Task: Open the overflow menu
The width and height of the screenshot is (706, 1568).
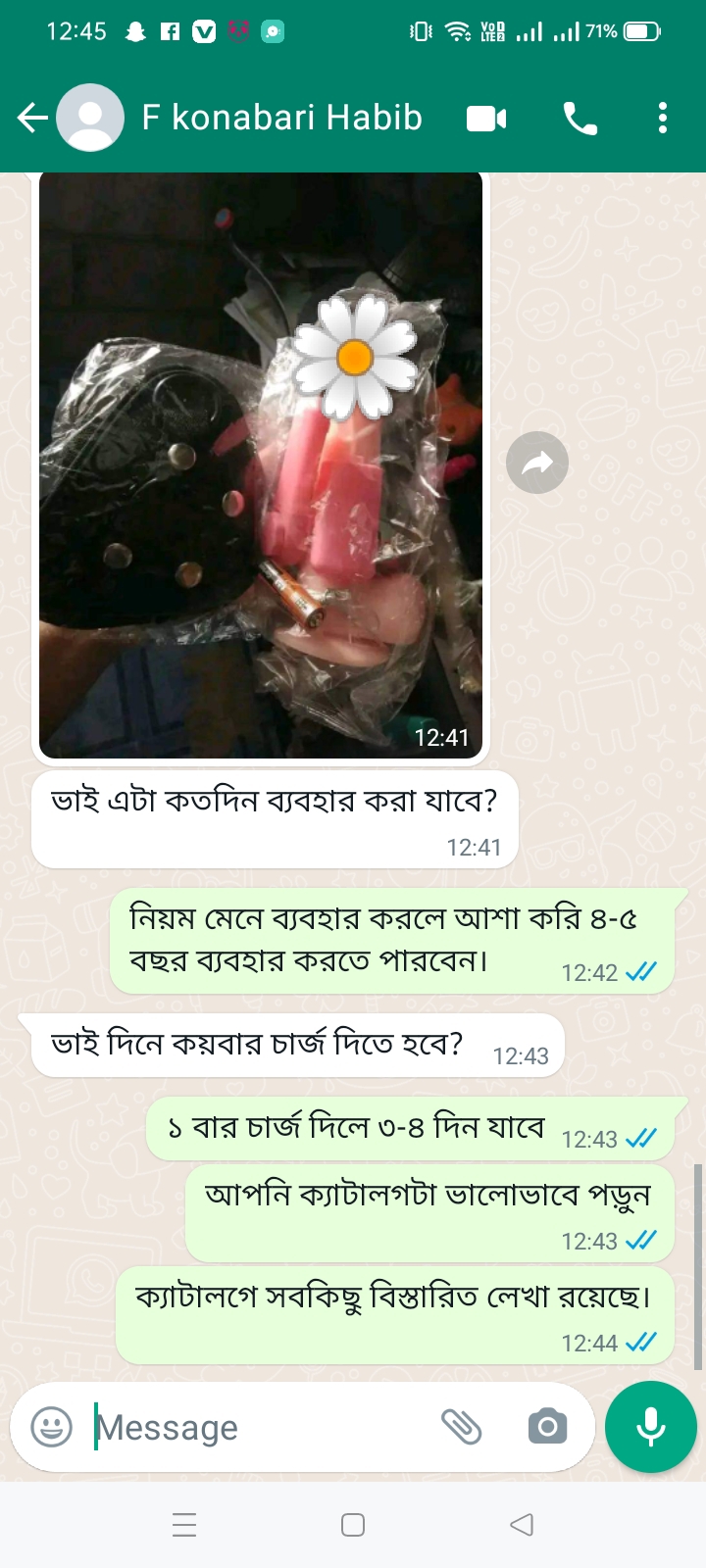Action: coord(663,119)
